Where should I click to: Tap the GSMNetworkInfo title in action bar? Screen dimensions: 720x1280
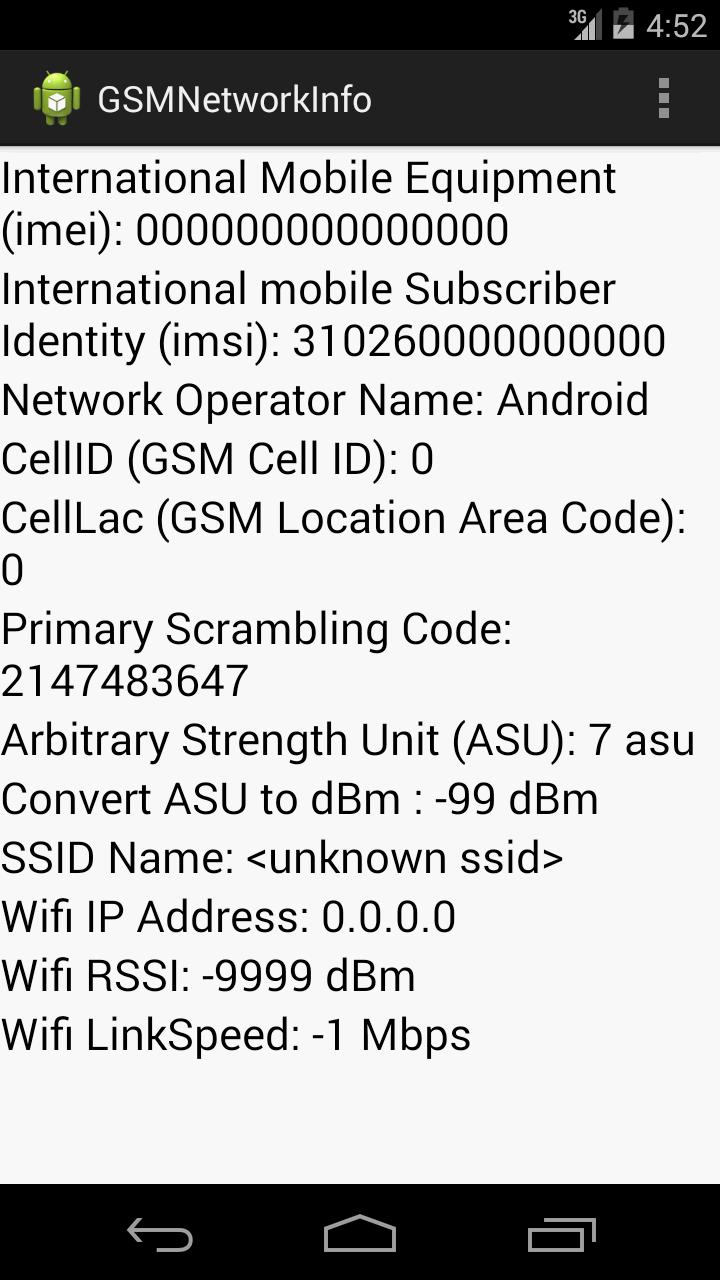(232, 98)
